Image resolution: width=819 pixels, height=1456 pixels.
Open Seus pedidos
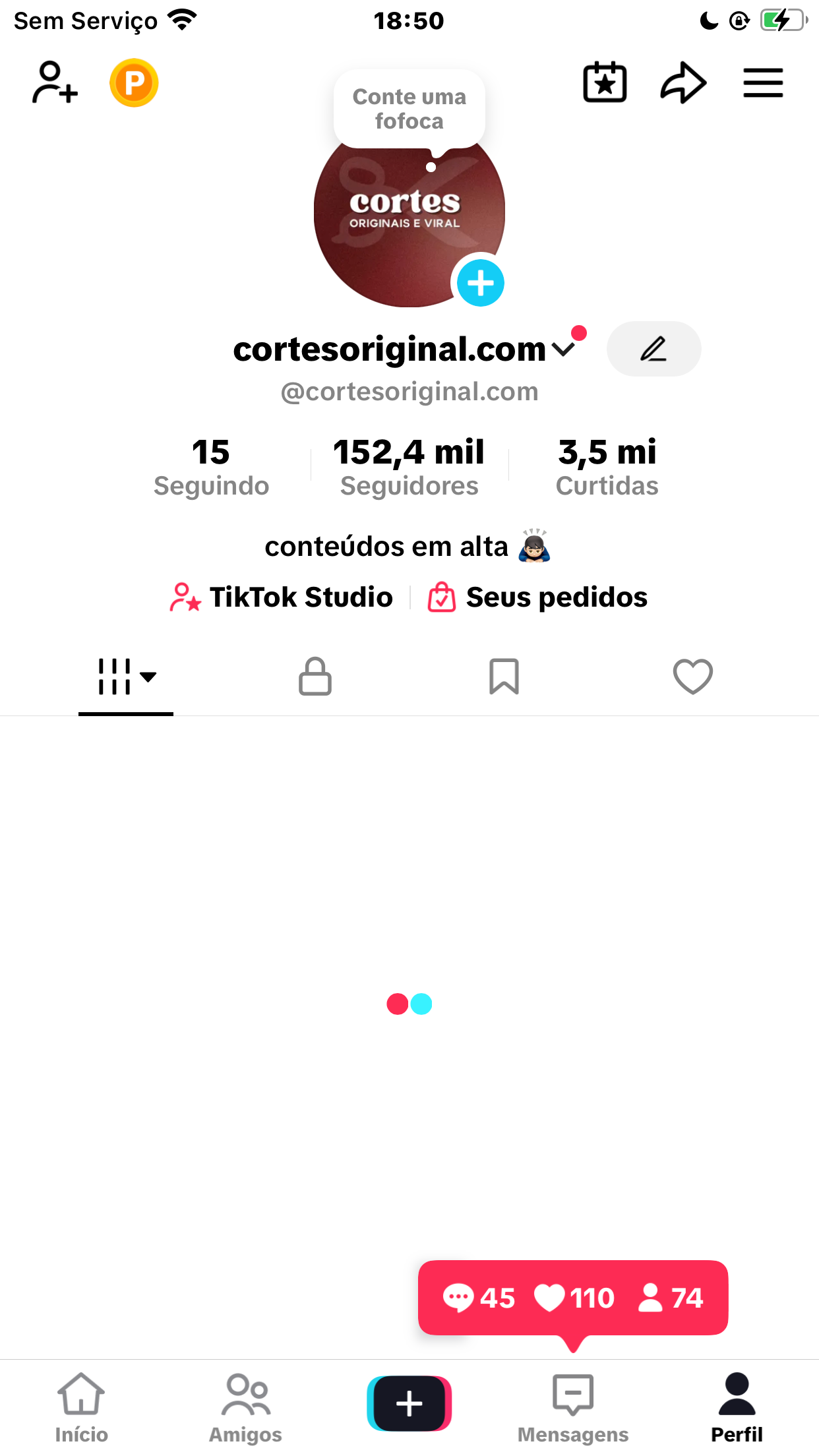(x=538, y=597)
